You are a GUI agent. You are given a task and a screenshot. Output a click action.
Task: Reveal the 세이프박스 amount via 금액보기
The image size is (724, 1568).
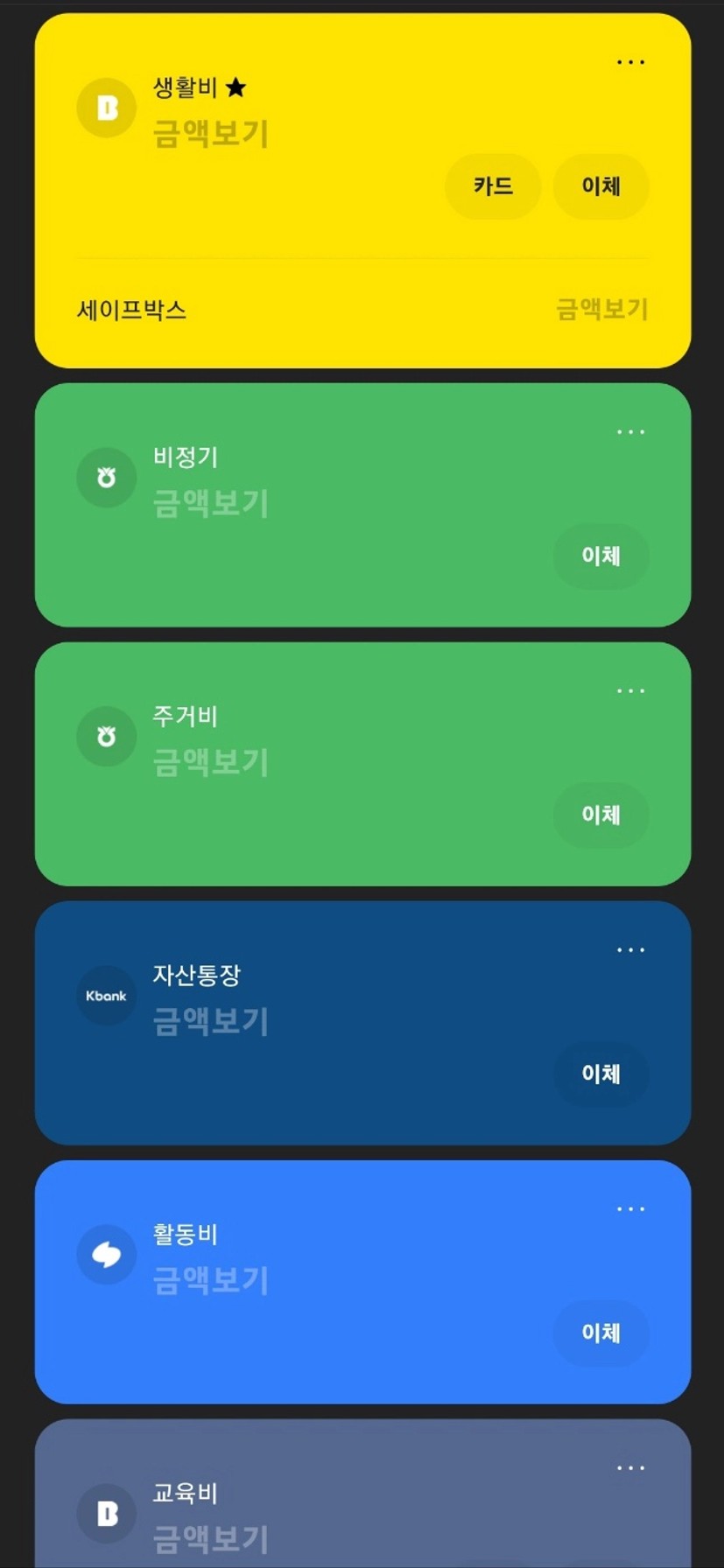click(x=601, y=309)
